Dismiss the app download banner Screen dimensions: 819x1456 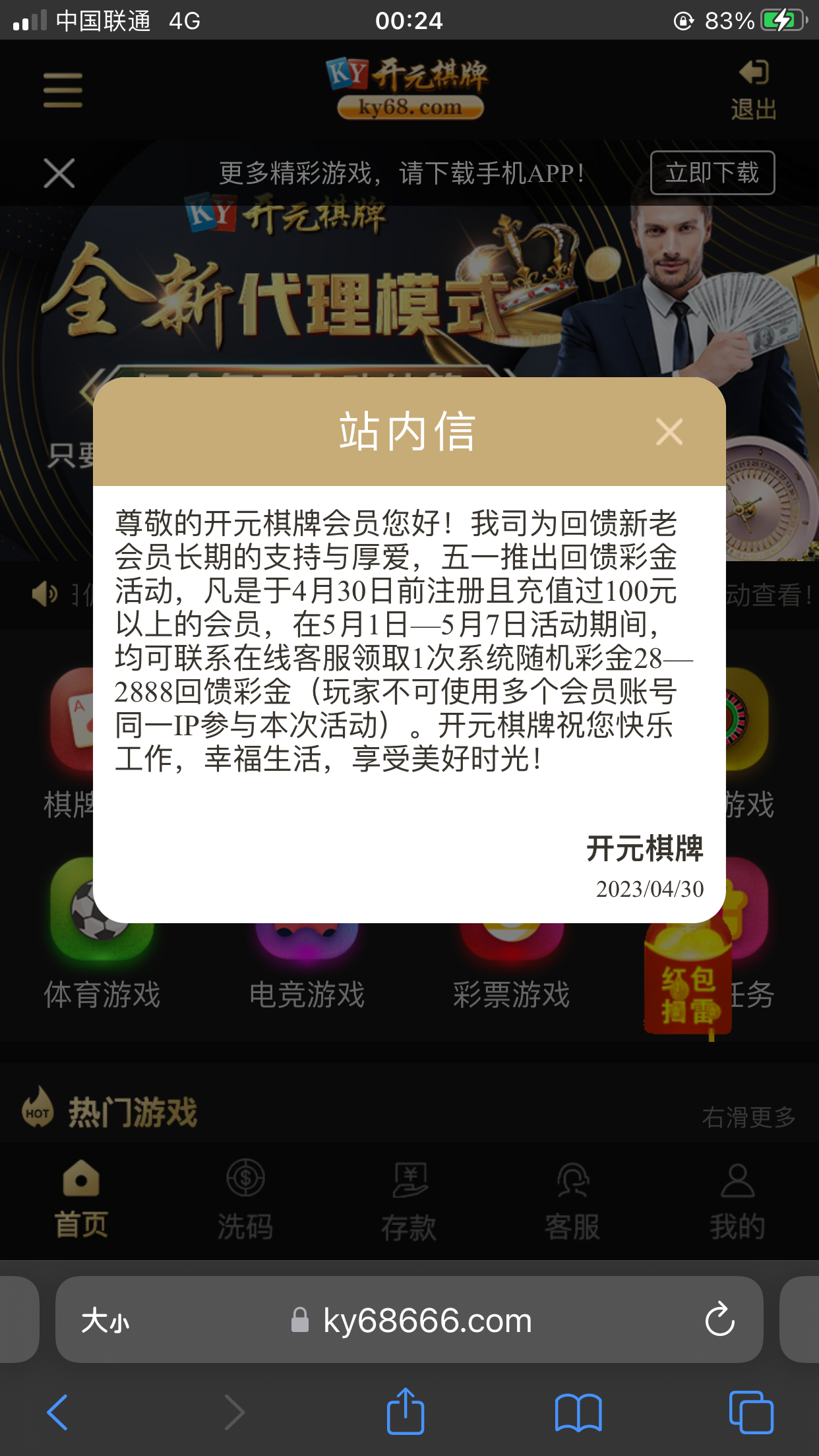(59, 173)
